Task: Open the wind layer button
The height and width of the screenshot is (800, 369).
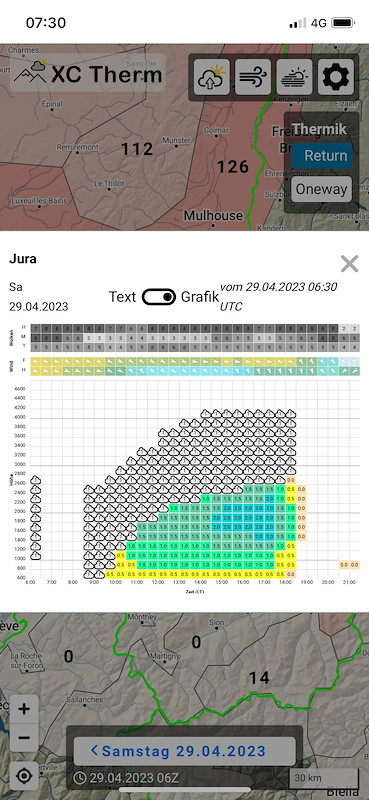Action: pos(253,77)
